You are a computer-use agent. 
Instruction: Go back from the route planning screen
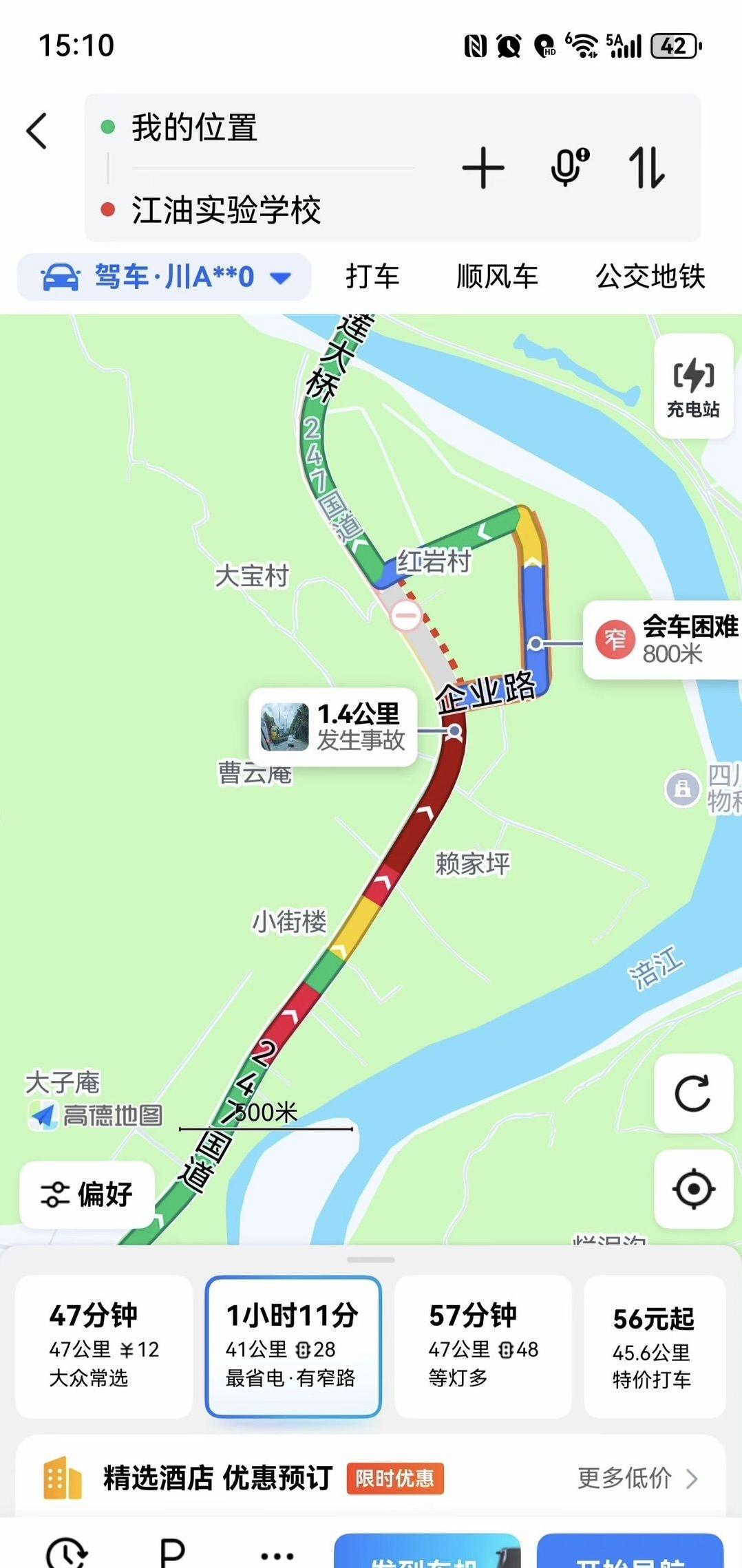point(37,131)
